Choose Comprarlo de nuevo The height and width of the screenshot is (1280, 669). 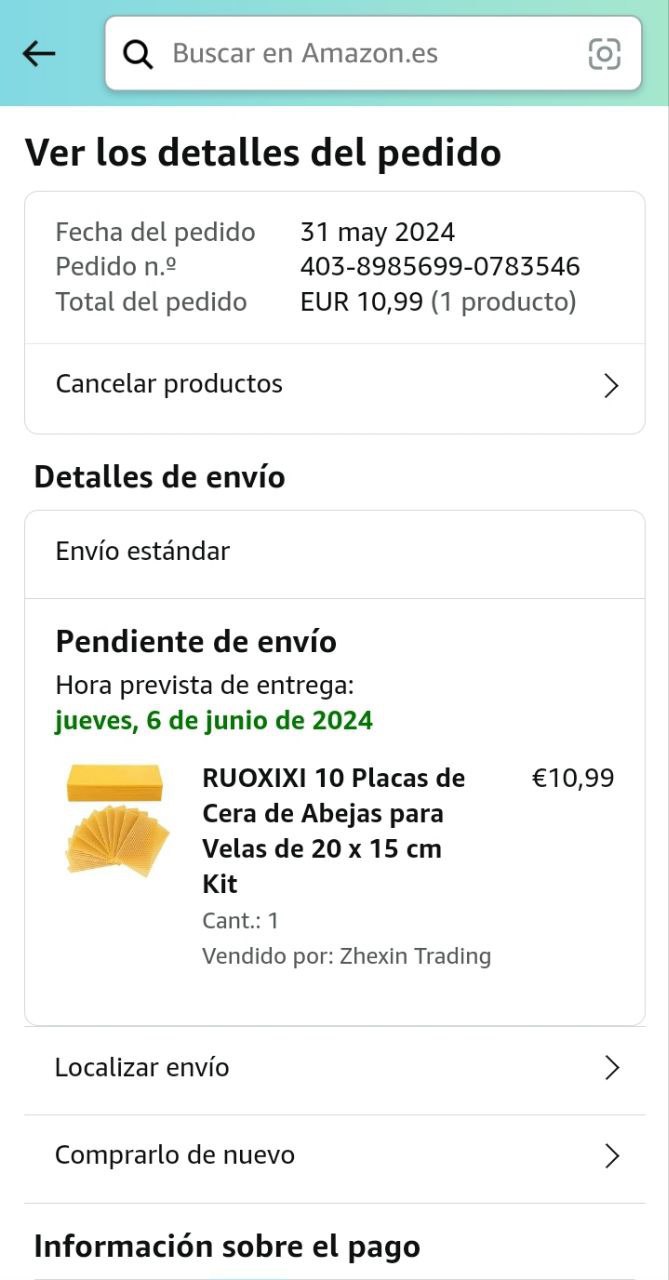click(x=335, y=1156)
